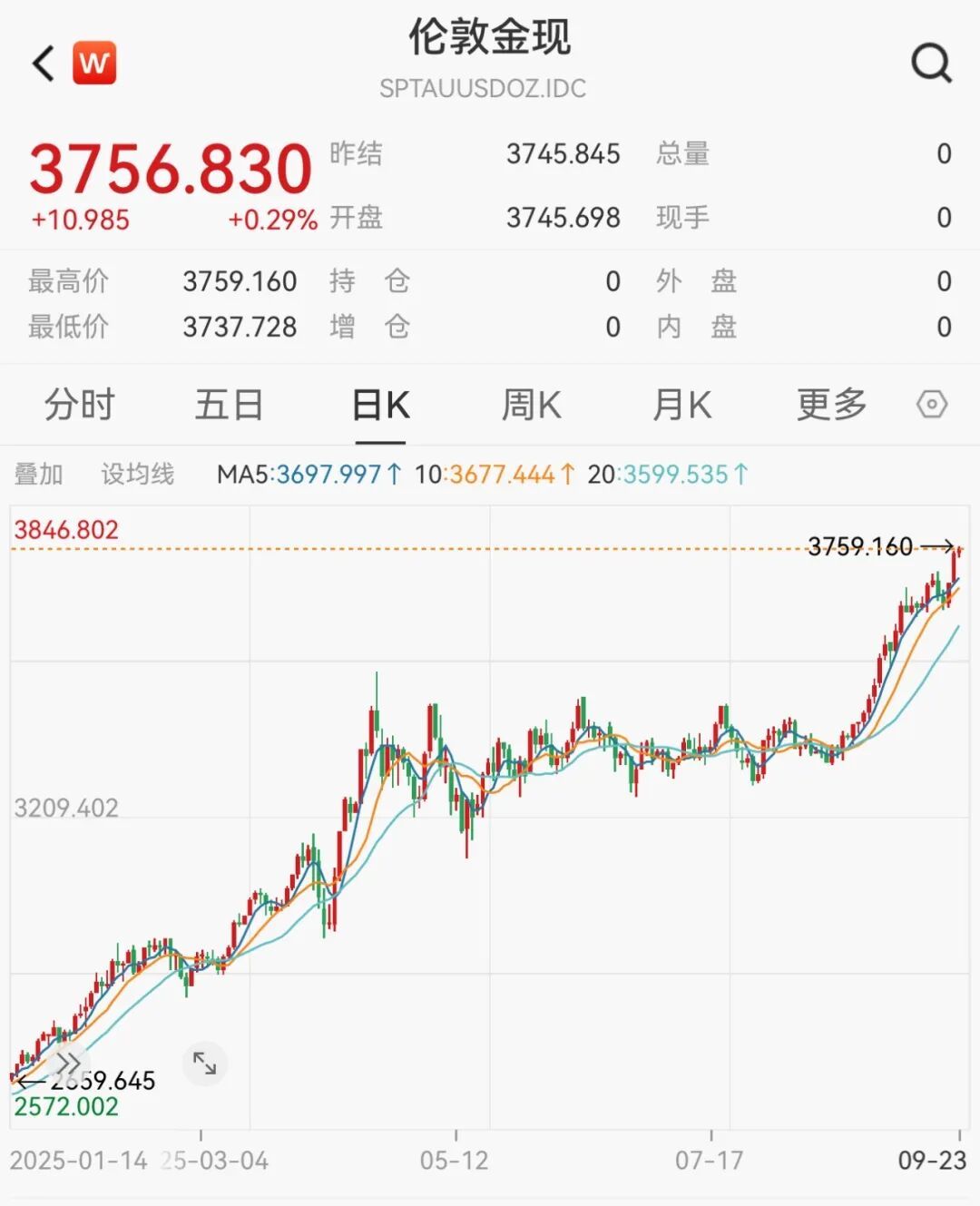Open 设均线 moving average settings
The height and width of the screenshot is (1206, 980).
coord(137,474)
